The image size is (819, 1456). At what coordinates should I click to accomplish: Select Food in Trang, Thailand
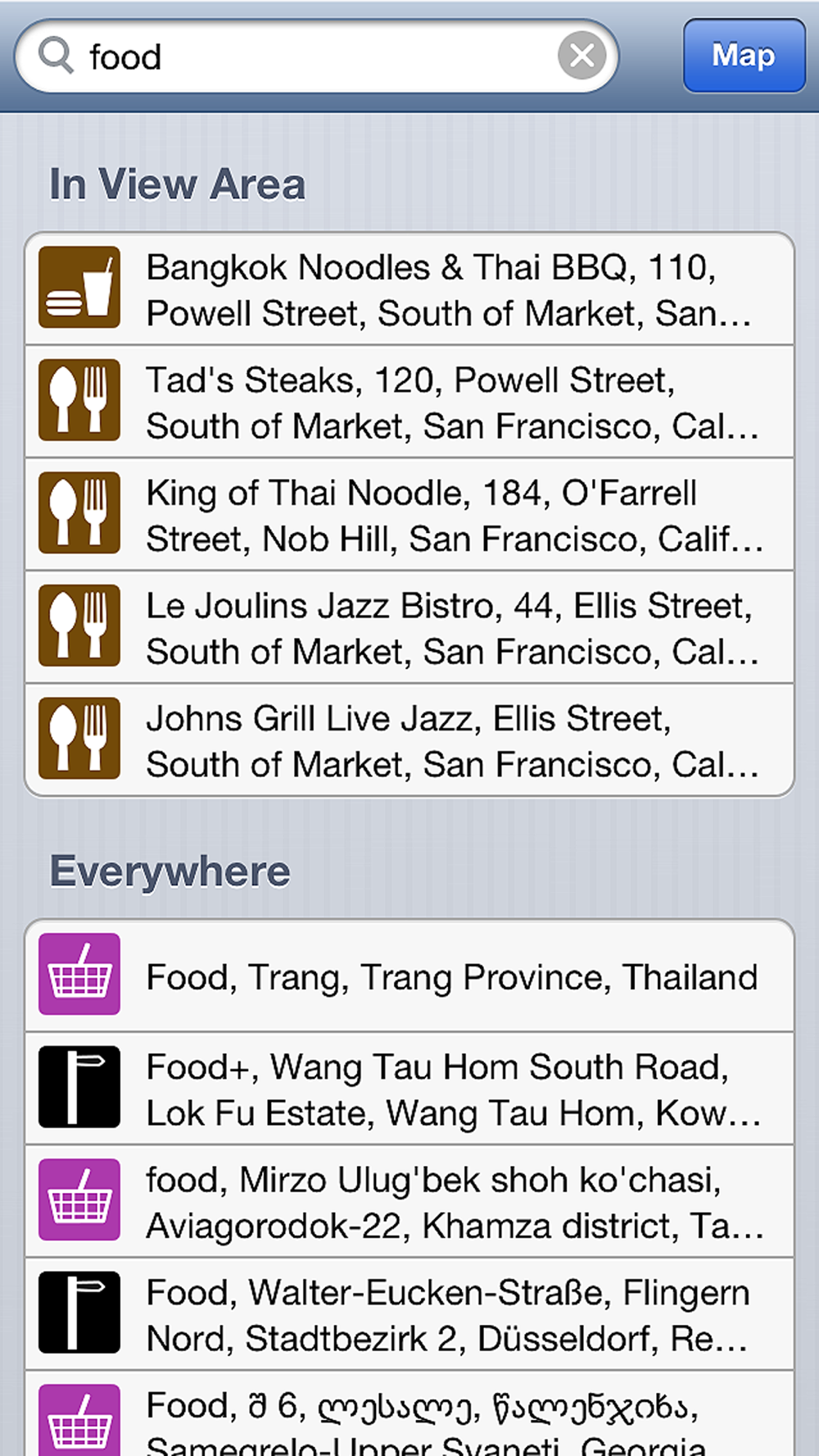pyautogui.click(x=409, y=976)
